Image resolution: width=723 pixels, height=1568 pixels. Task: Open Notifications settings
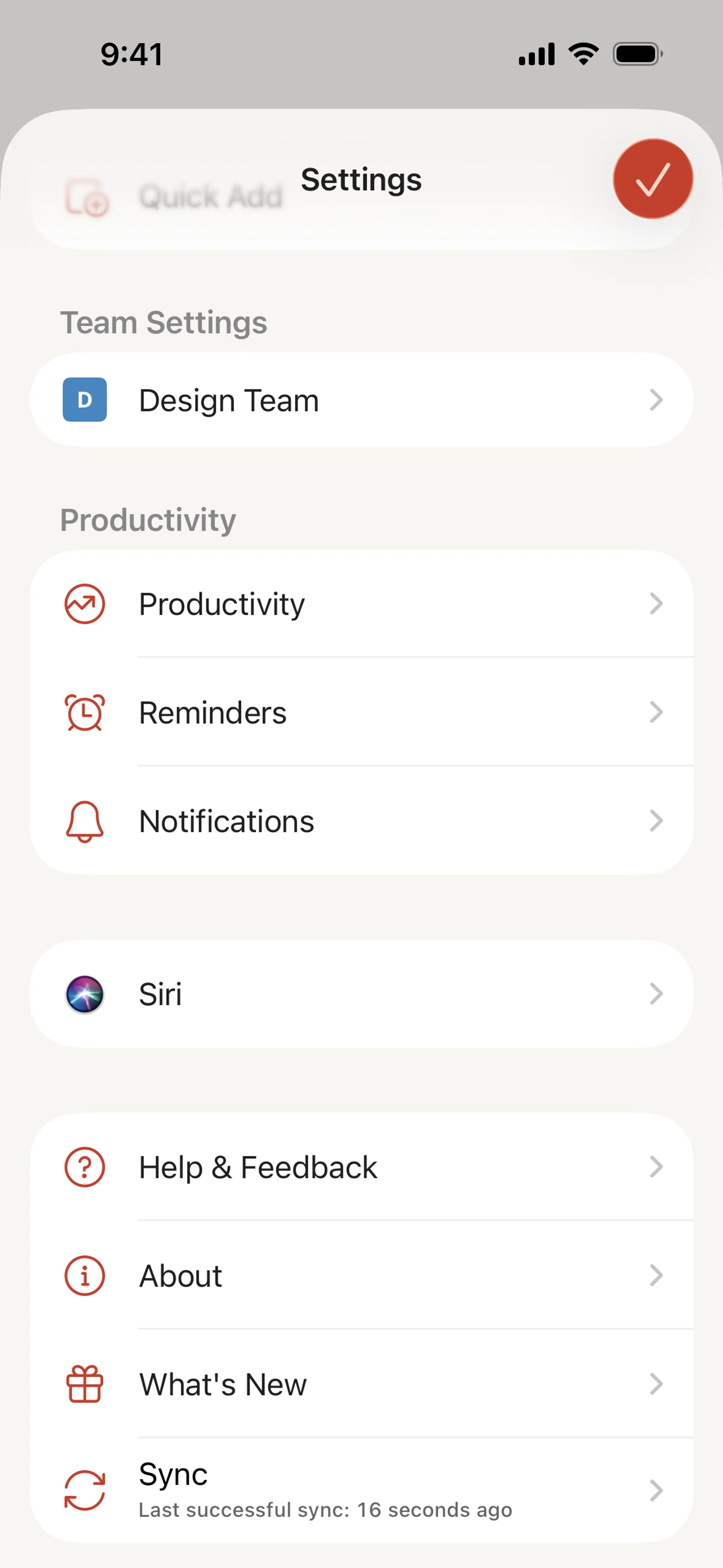[361, 821]
